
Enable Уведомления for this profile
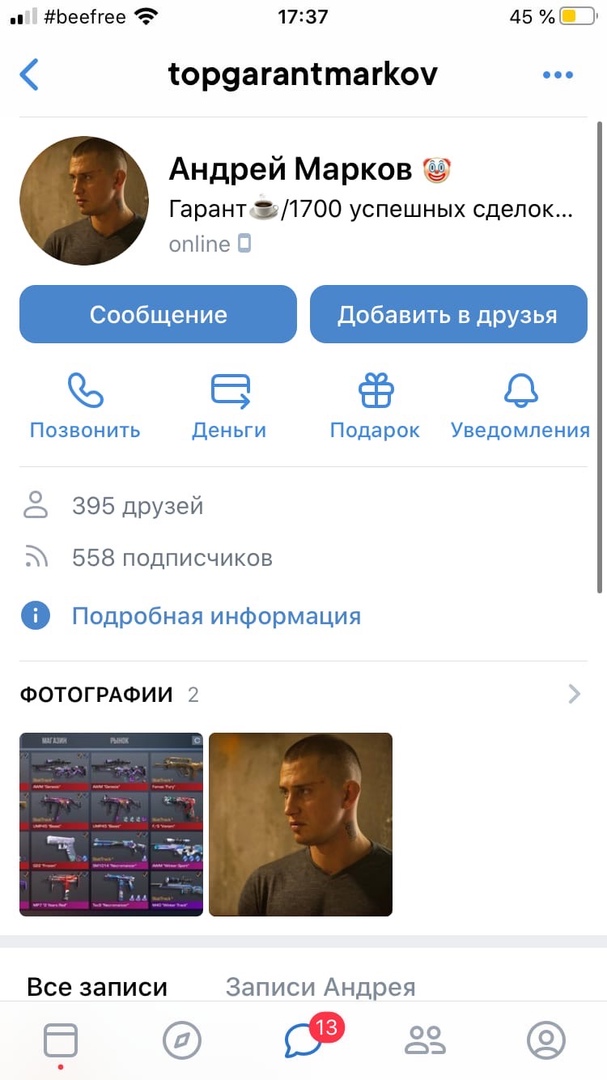click(520, 407)
